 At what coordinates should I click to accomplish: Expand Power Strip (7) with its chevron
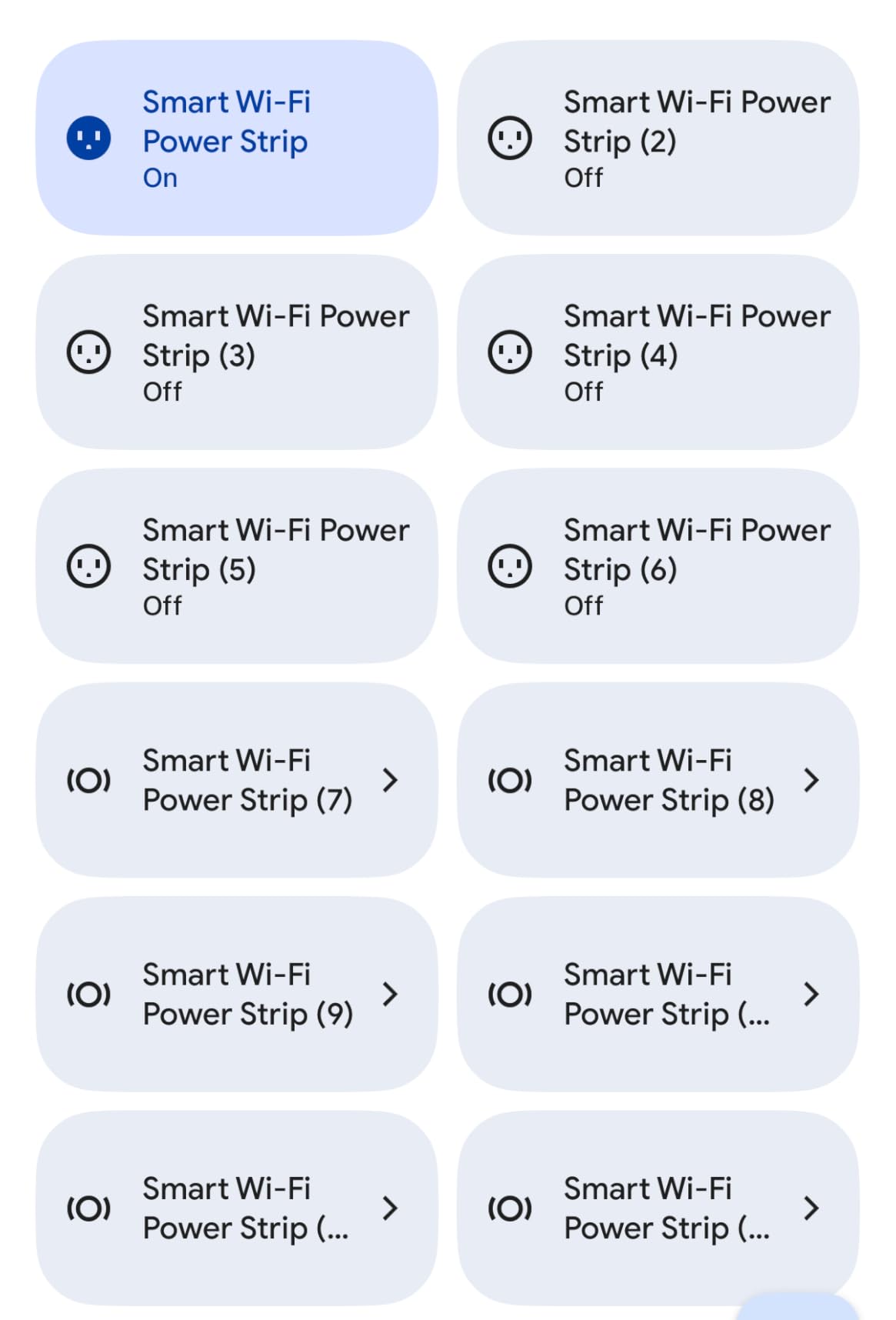[x=391, y=779]
